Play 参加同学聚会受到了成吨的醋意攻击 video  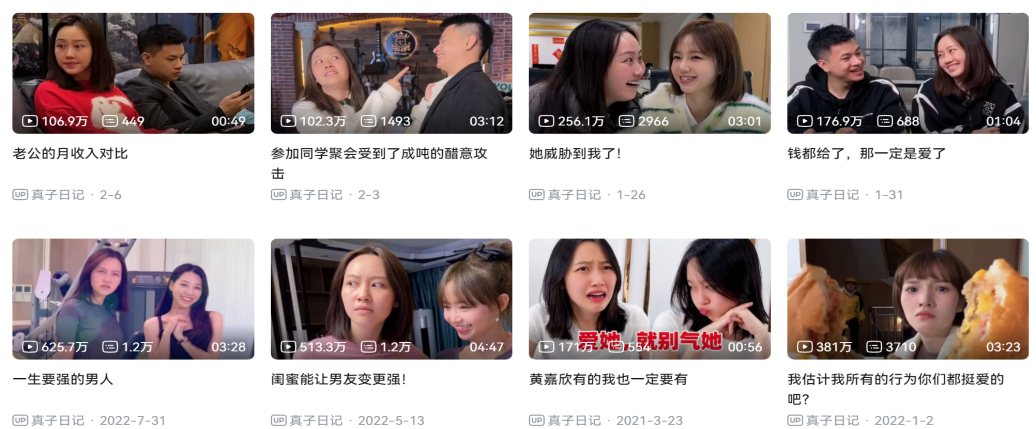pos(391,73)
